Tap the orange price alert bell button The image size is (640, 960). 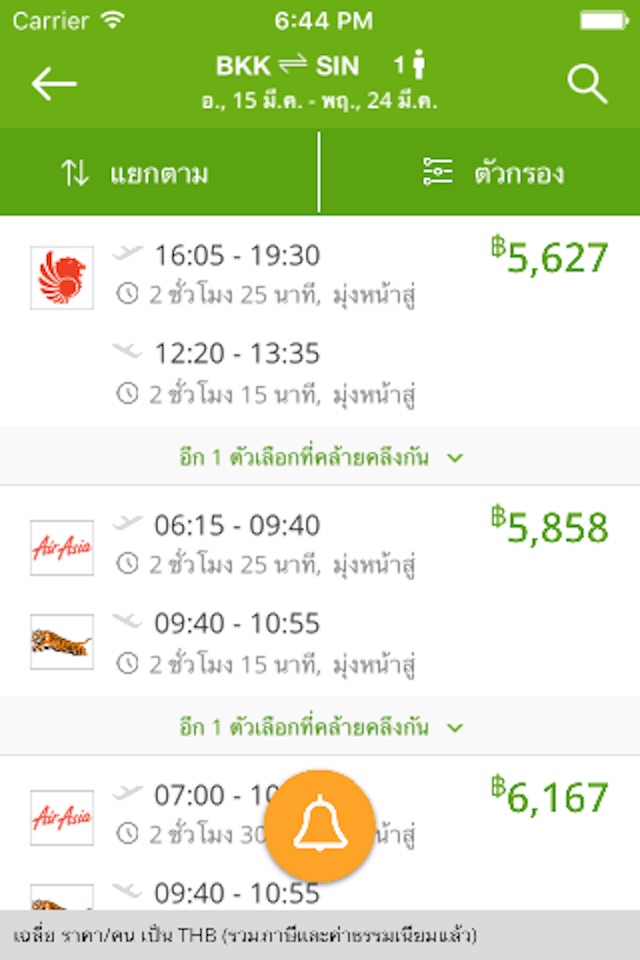click(x=320, y=826)
